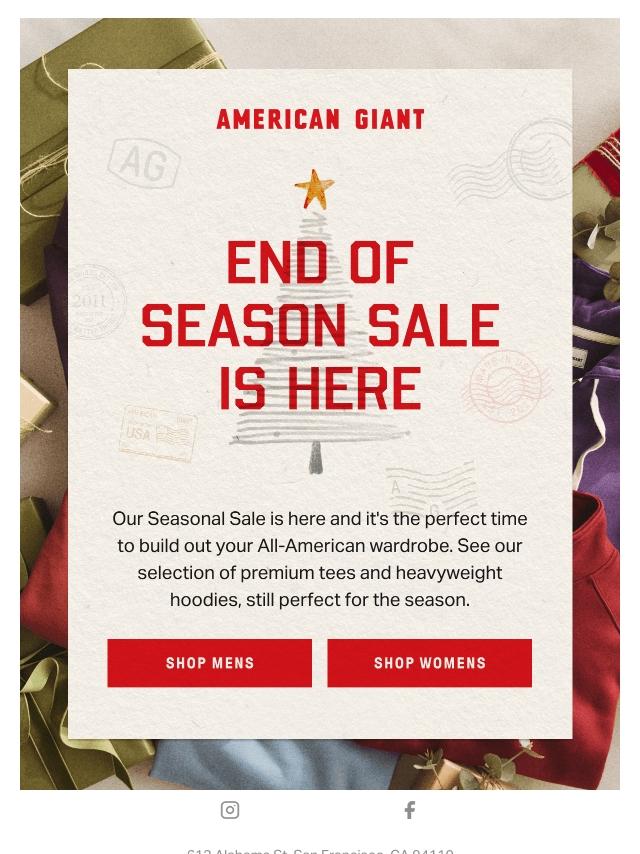Screen dimensions: 640x854
Task: Open the Shop Womens sale
Action: coord(430,663)
